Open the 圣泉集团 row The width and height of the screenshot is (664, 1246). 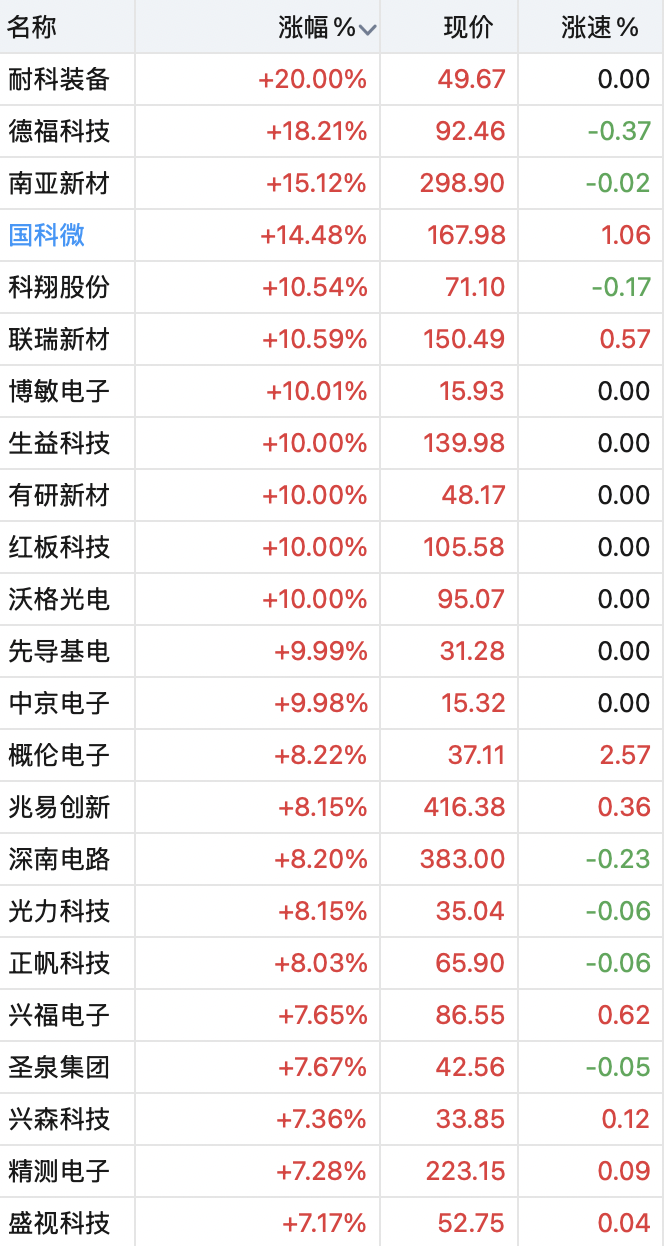pos(332,1067)
